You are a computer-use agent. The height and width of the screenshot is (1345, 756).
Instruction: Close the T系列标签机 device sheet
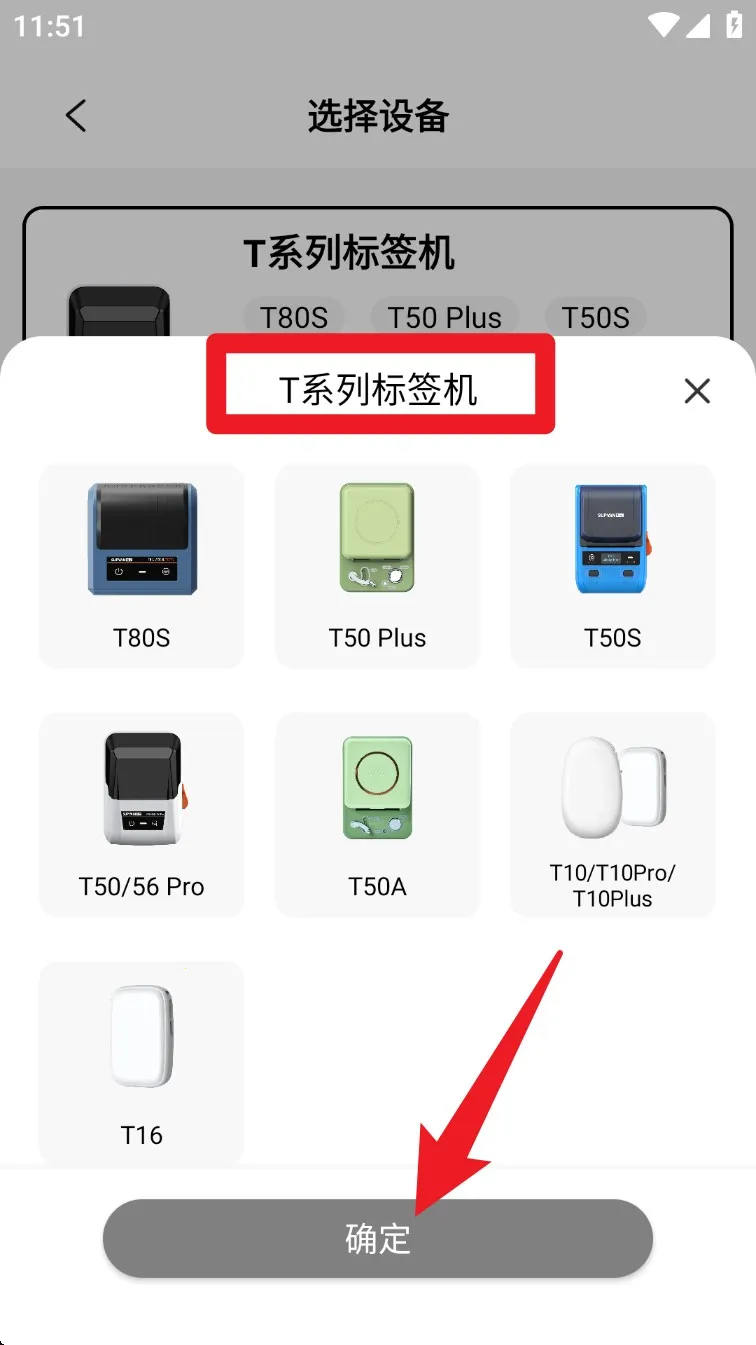[697, 391]
